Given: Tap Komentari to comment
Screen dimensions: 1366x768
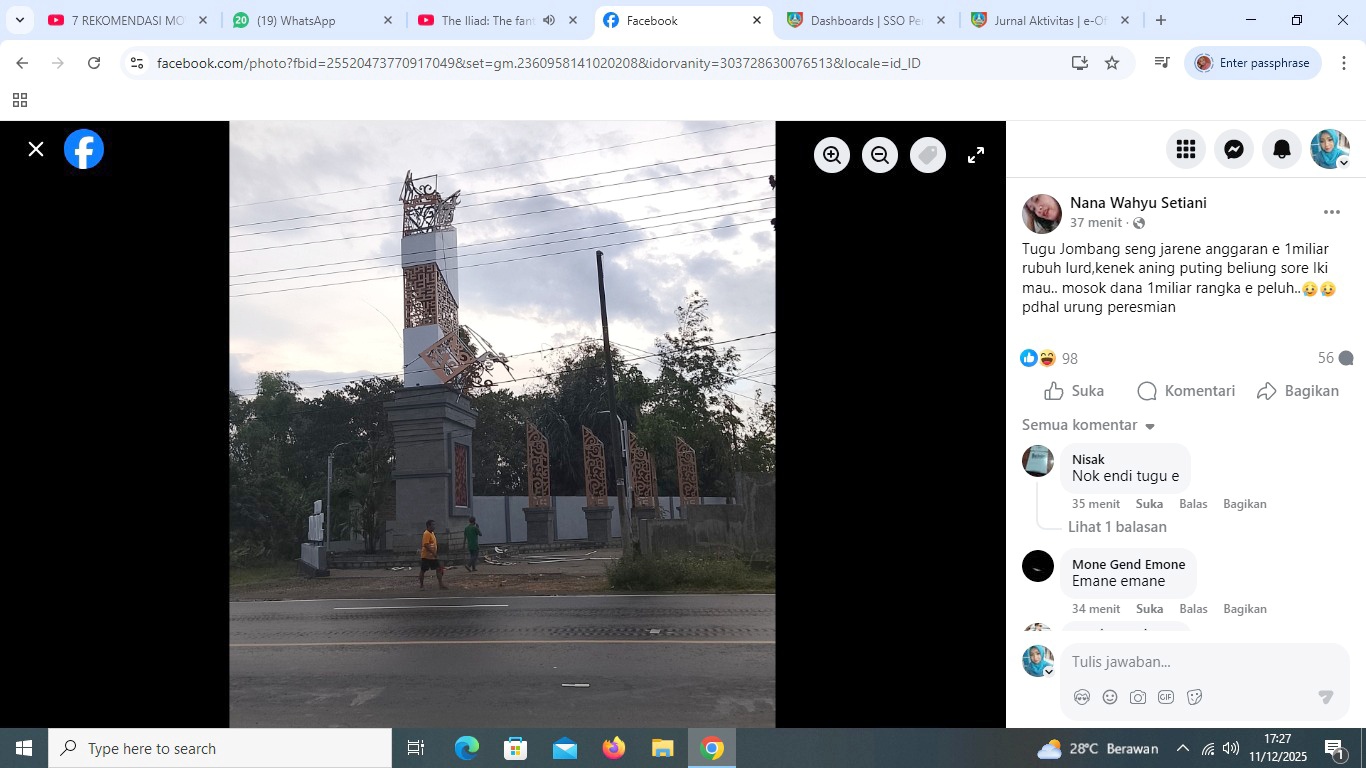Looking at the screenshot, I should pos(1186,391).
